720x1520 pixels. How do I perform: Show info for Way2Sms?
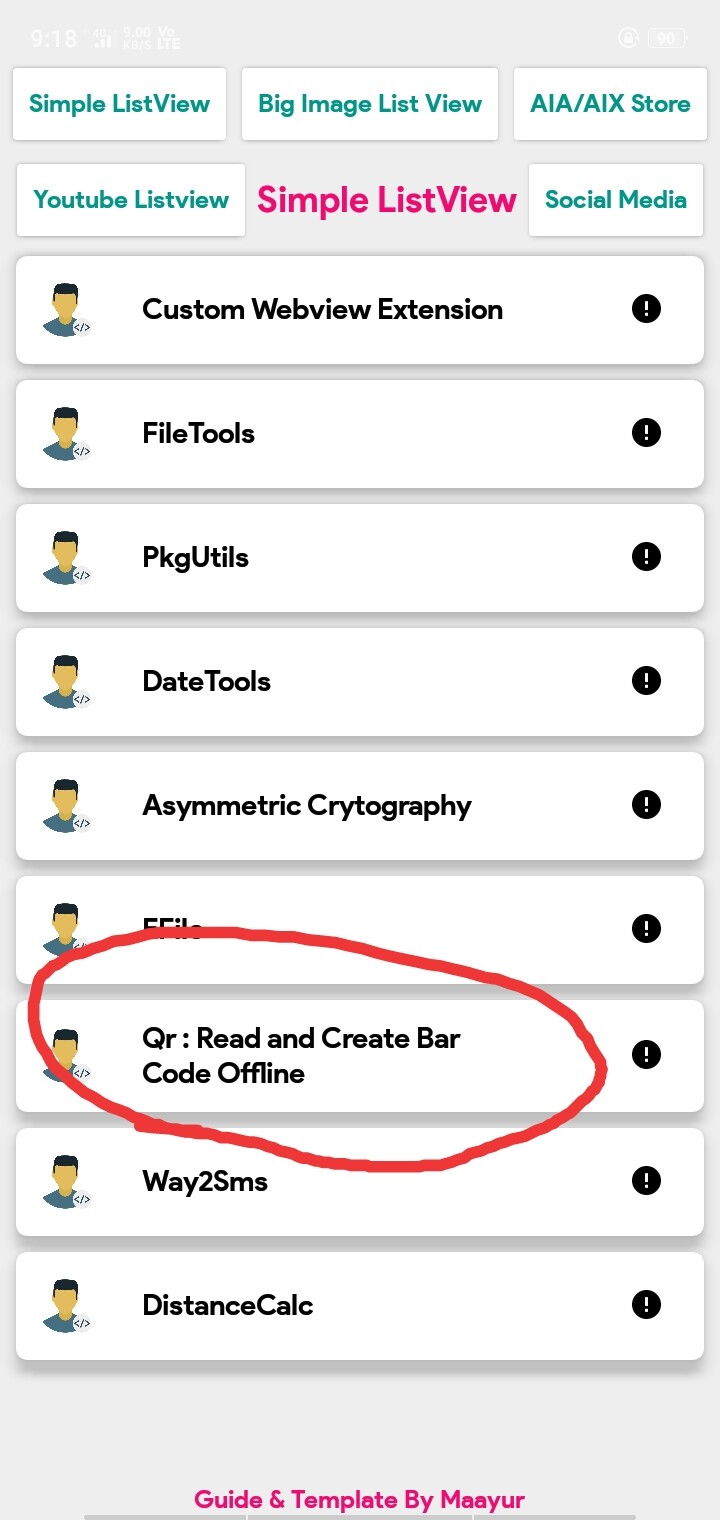pyautogui.click(x=646, y=1181)
